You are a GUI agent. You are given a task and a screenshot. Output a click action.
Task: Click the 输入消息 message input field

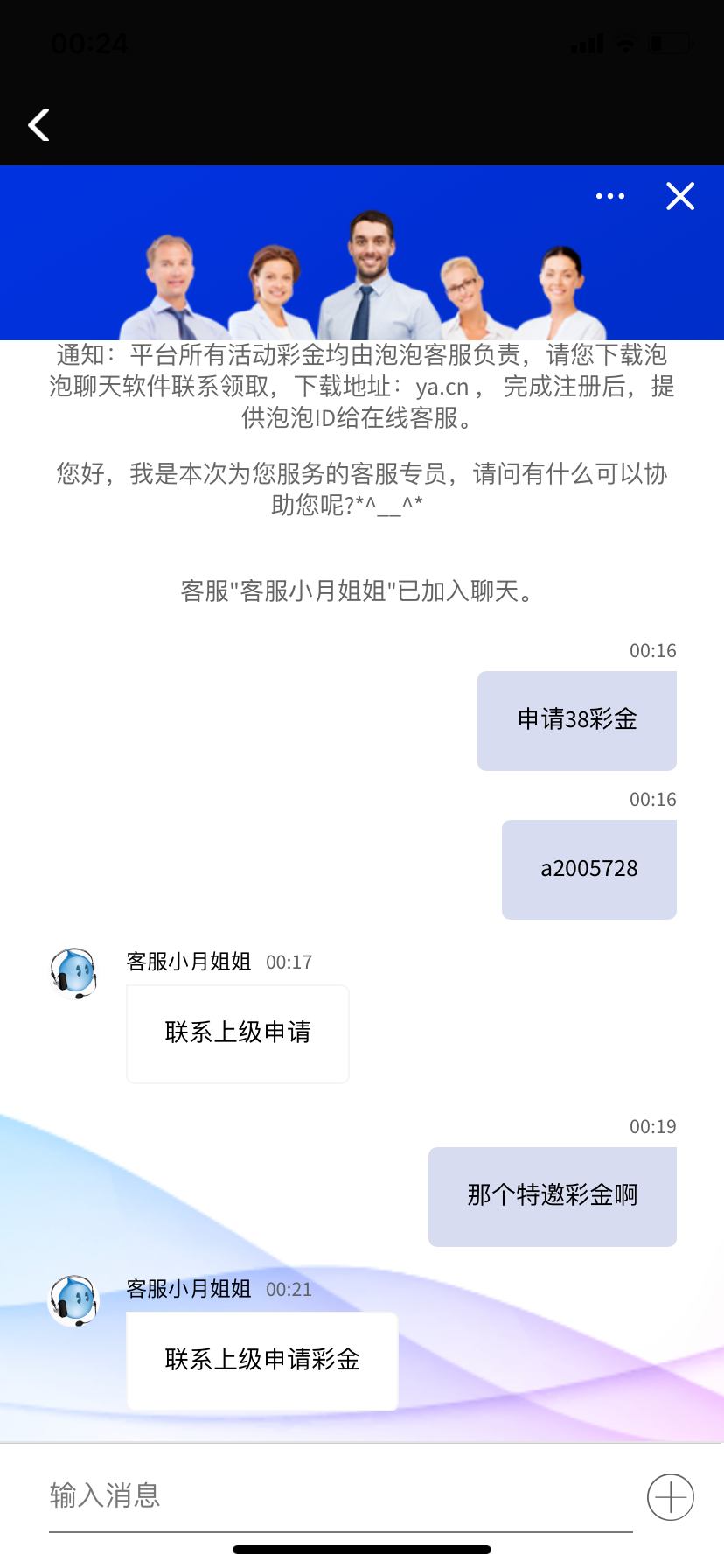[105, 1496]
